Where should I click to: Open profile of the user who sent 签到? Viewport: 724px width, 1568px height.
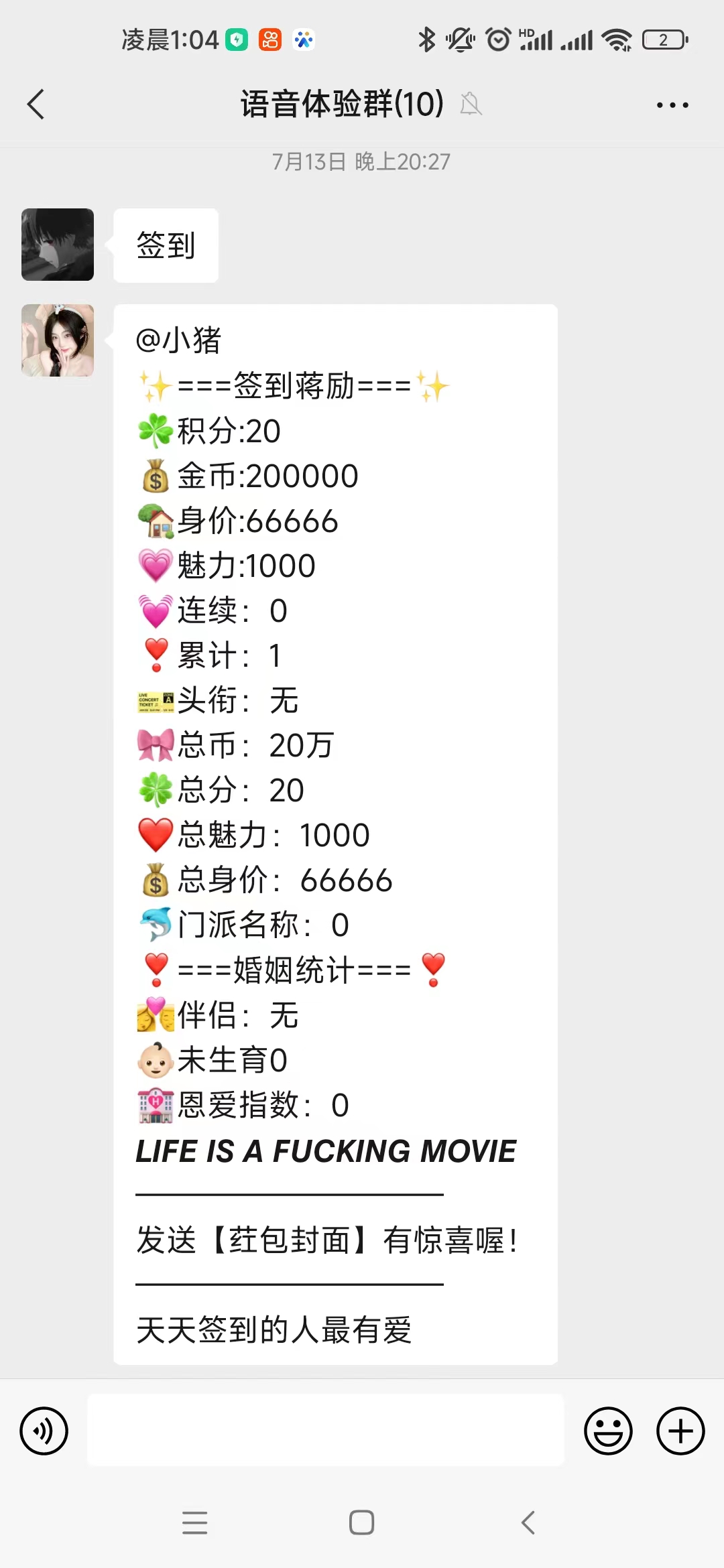(58, 245)
